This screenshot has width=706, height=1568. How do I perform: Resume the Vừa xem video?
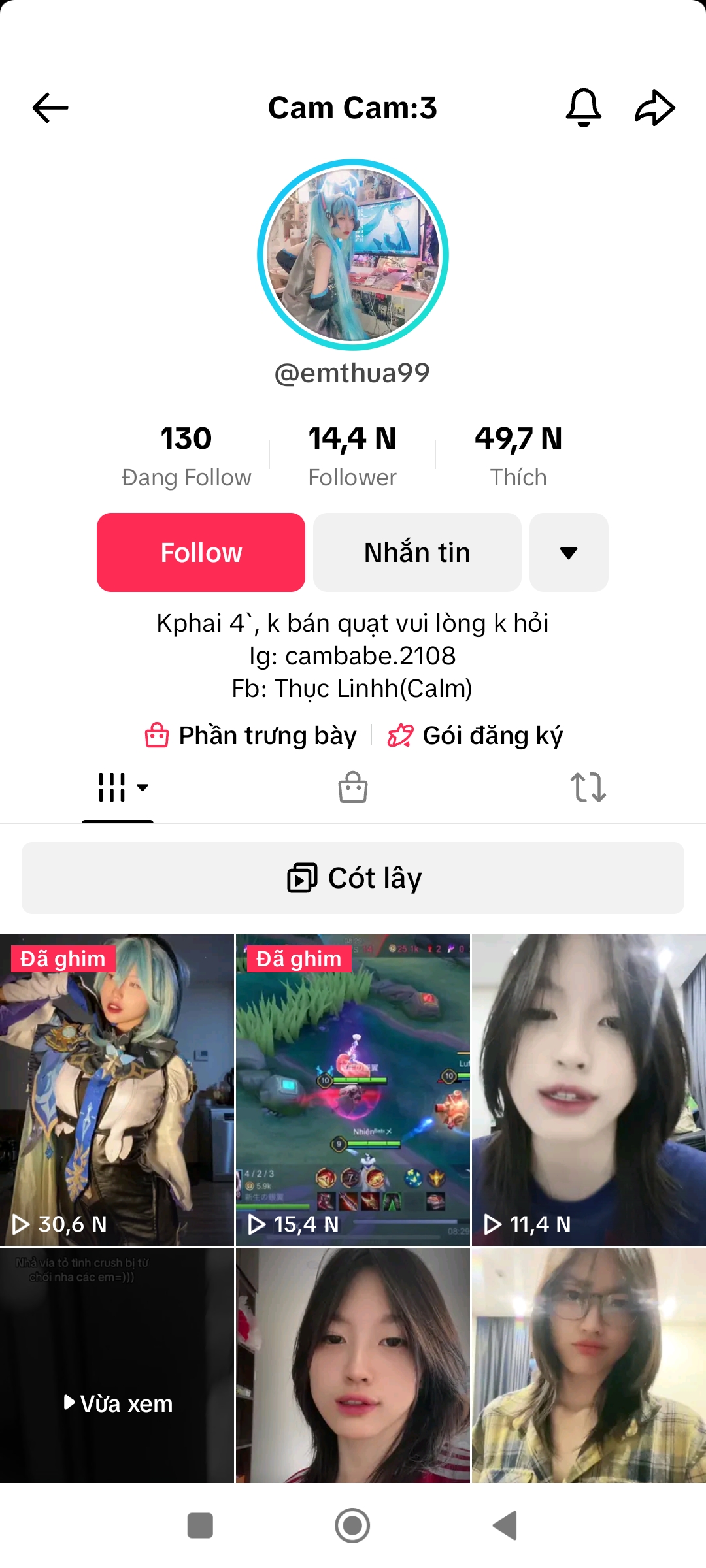click(117, 1365)
